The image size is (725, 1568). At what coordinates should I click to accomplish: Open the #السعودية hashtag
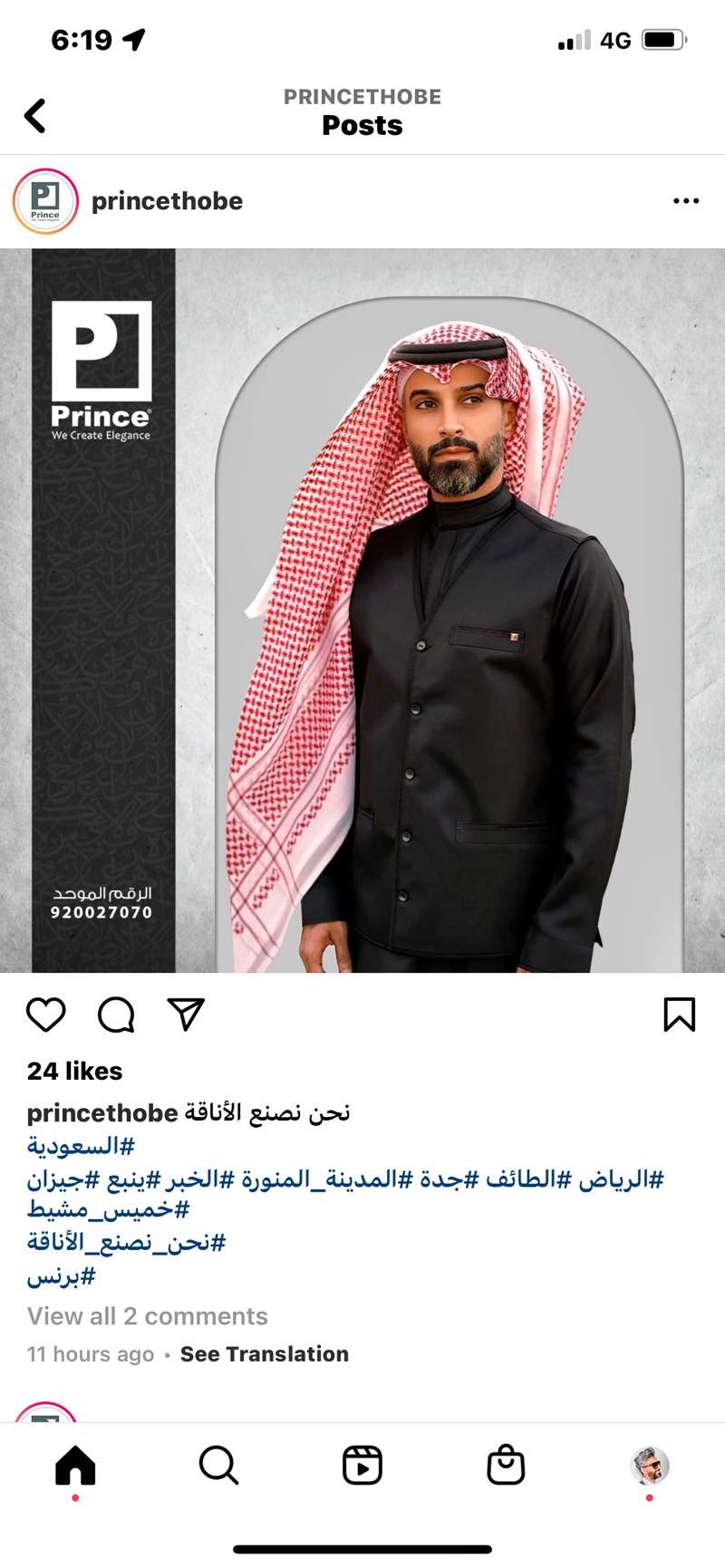click(81, 1146)
